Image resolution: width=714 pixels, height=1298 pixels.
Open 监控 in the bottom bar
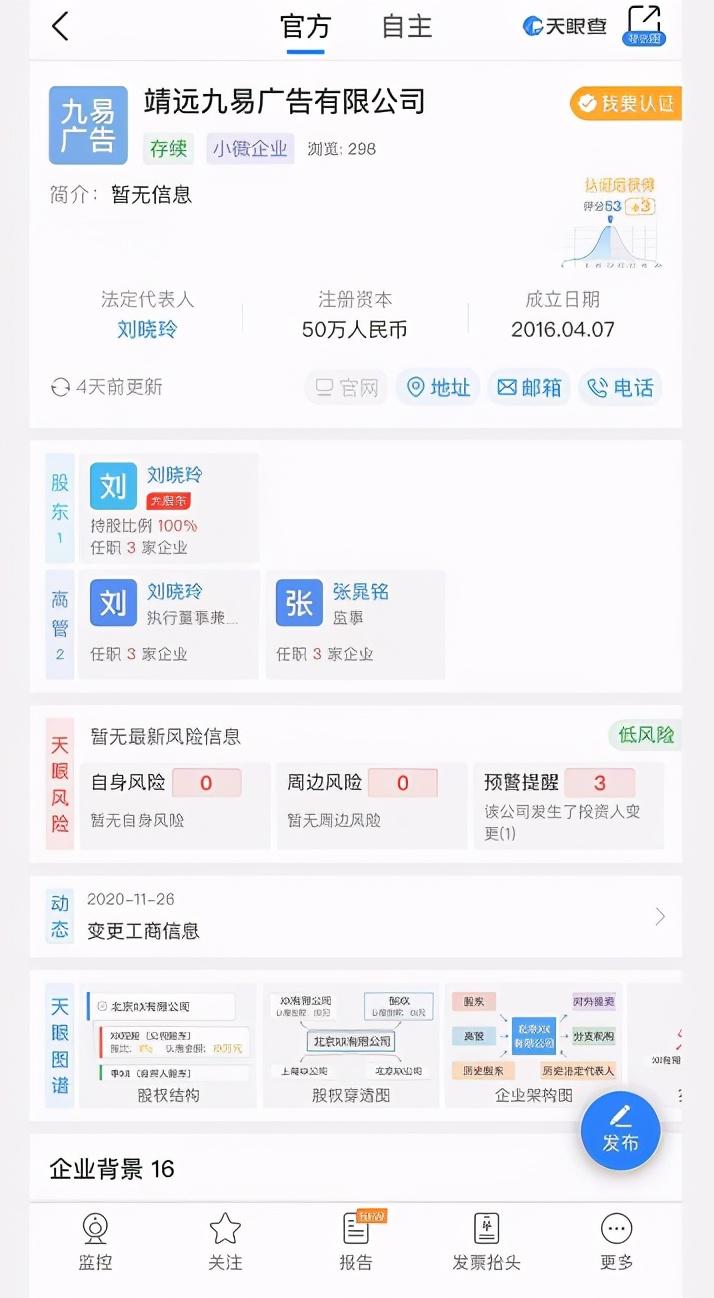(95, 1241)
